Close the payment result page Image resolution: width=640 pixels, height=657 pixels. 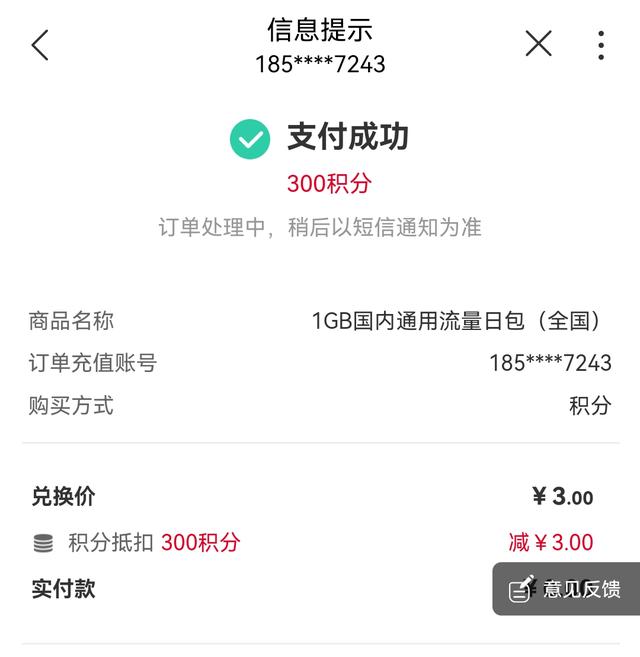(x=538, y=44)
